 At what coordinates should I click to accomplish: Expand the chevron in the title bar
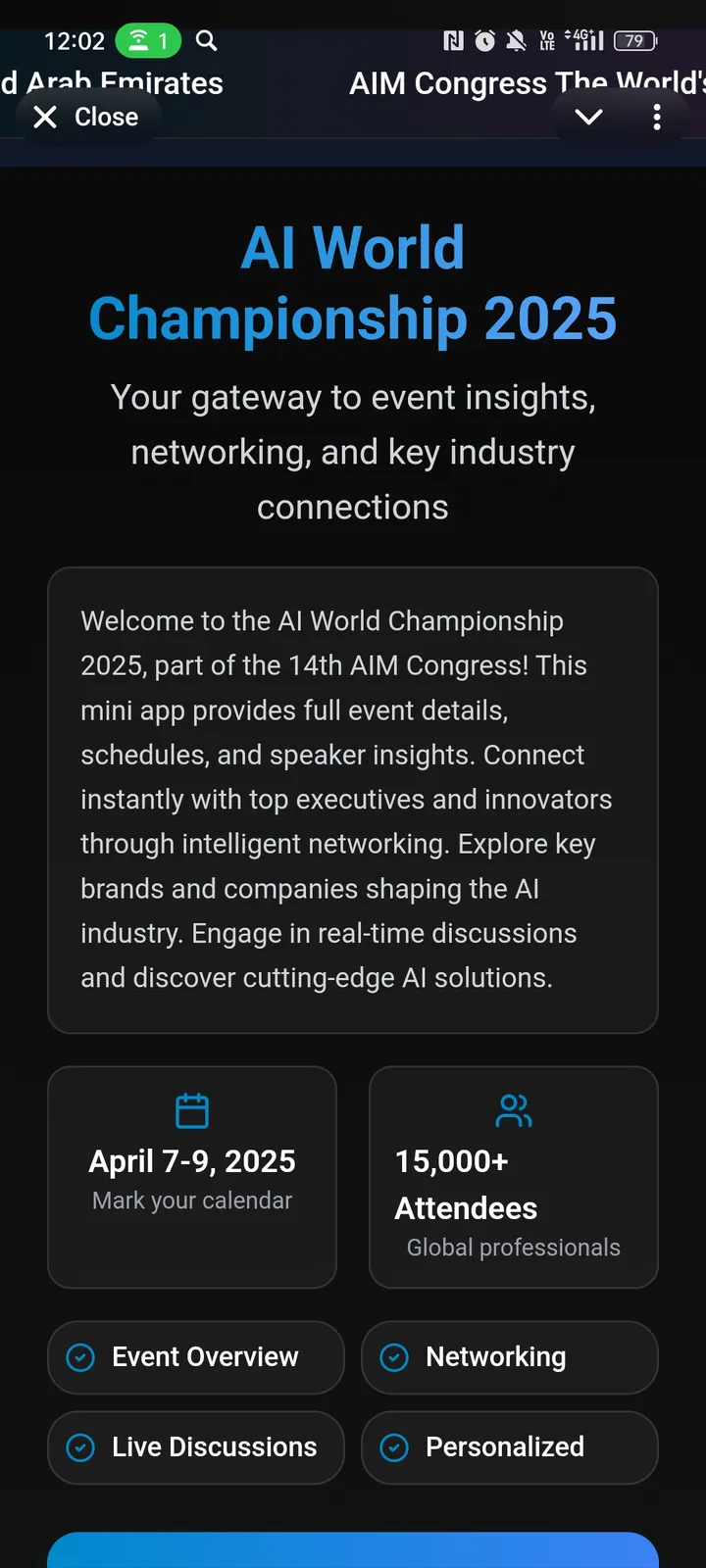[x=588, y=117]
